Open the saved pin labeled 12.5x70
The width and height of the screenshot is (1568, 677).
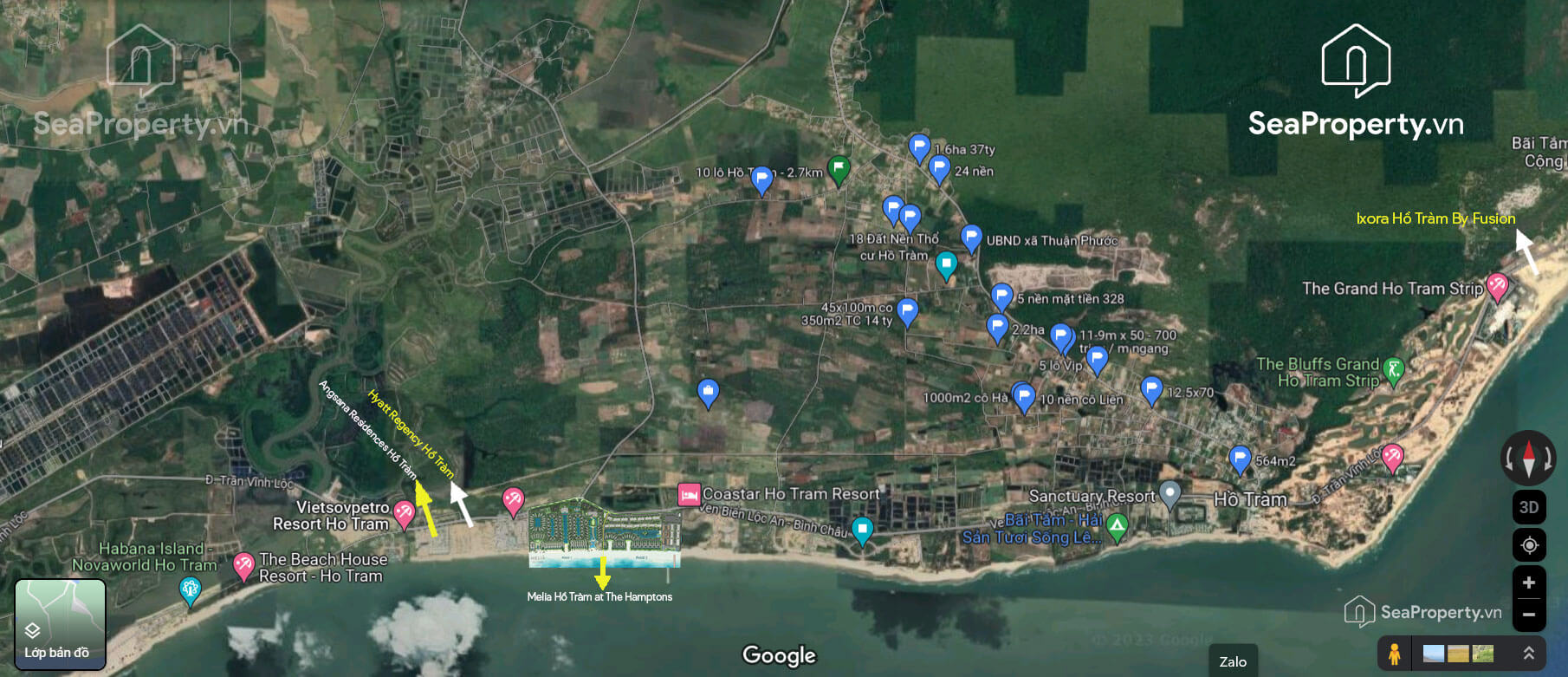[1151, 389]
